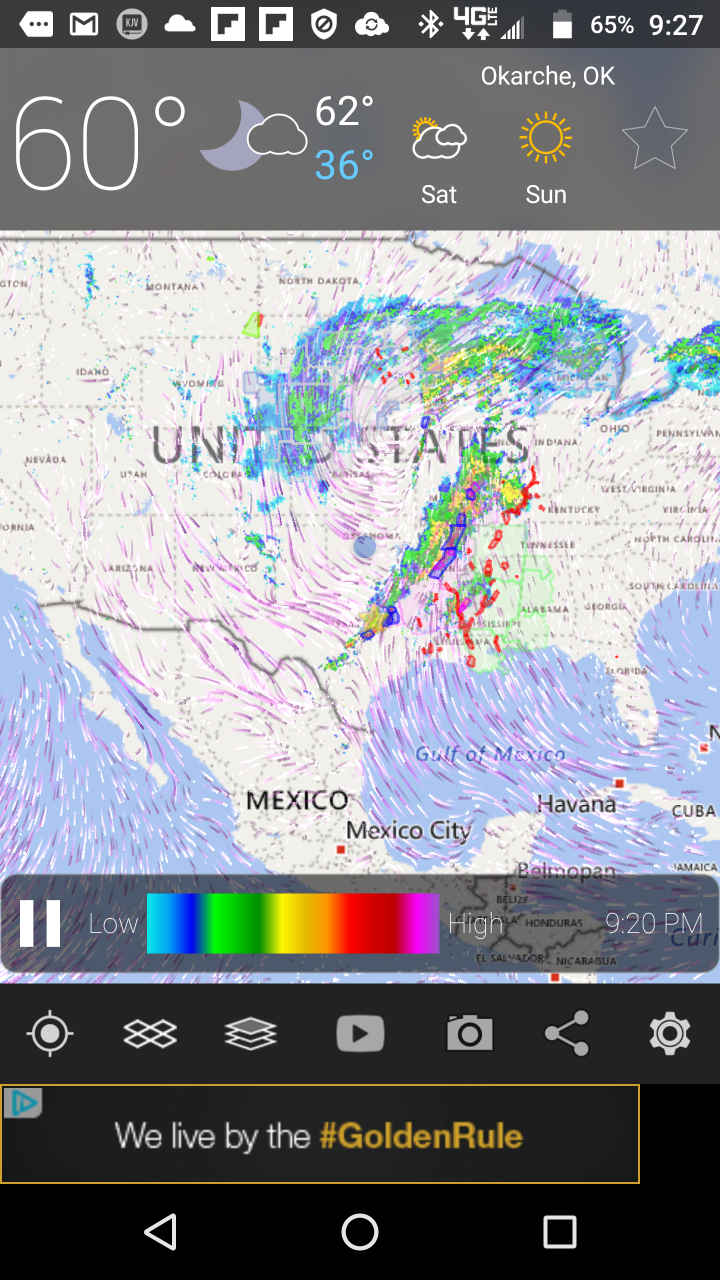Image resolution: width=720 pixels, height=1280 pixels.
Task: Pause the radar animation
Action: tap(40, 923)
